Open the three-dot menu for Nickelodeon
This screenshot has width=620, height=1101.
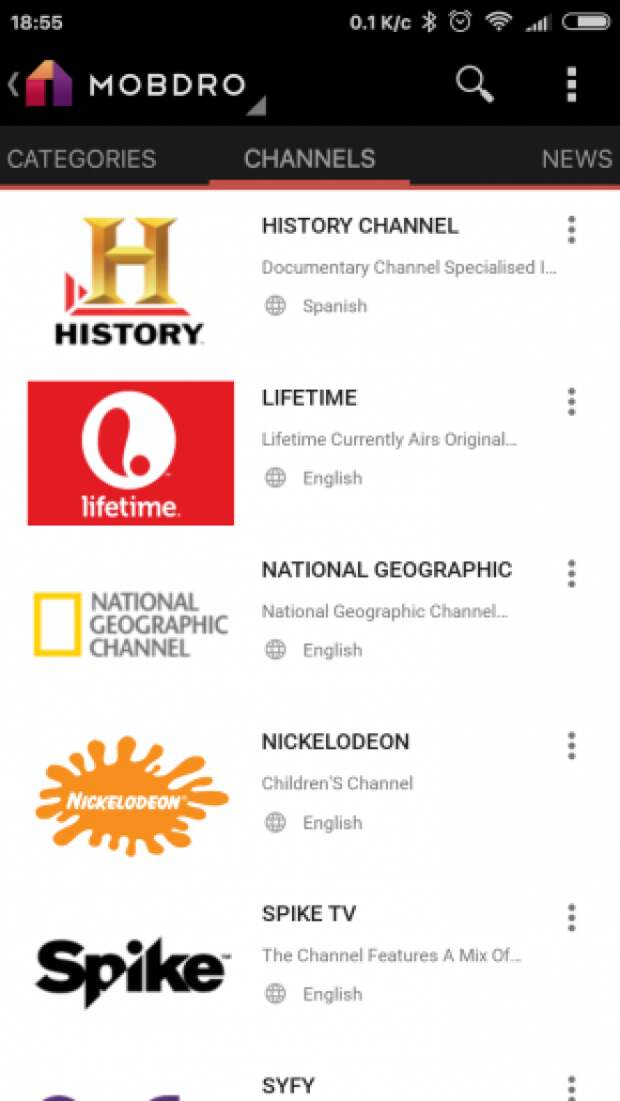[571, 746]
